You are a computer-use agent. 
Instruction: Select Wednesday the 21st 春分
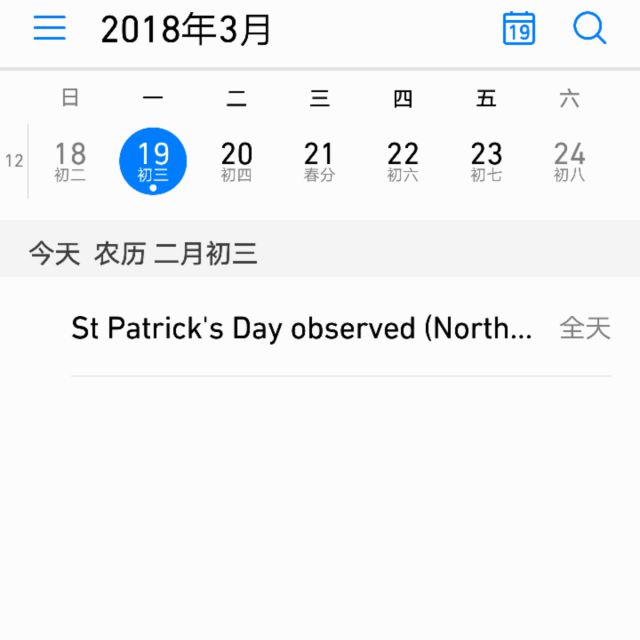[319, 161]
